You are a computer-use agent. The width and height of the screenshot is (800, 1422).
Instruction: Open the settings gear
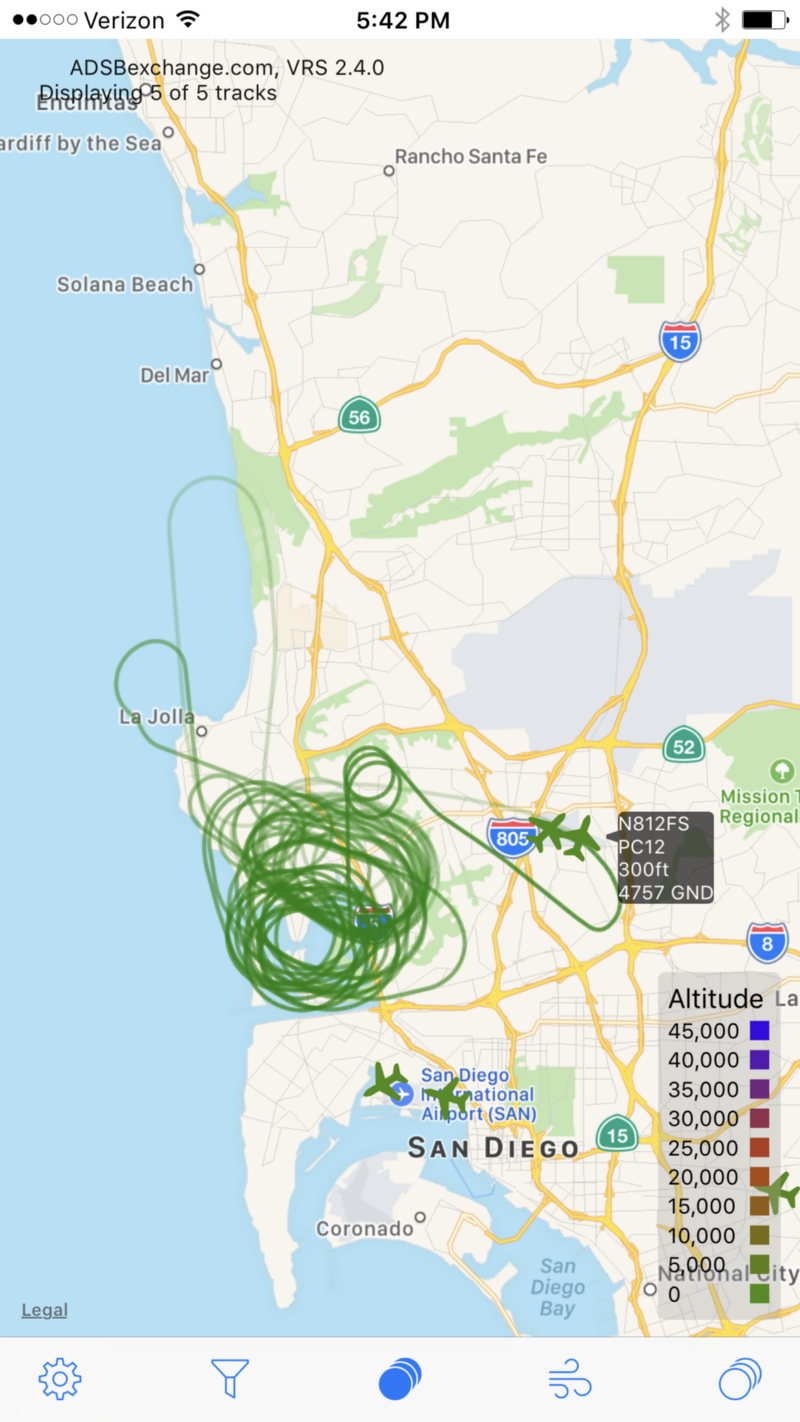coord(60,1379)
